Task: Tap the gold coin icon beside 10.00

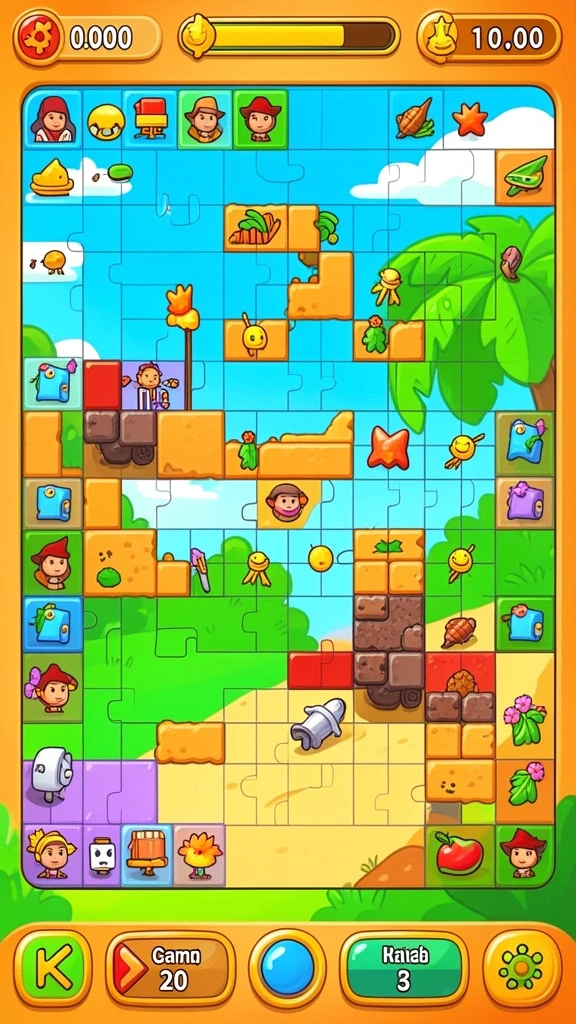Action: (439, 37)
